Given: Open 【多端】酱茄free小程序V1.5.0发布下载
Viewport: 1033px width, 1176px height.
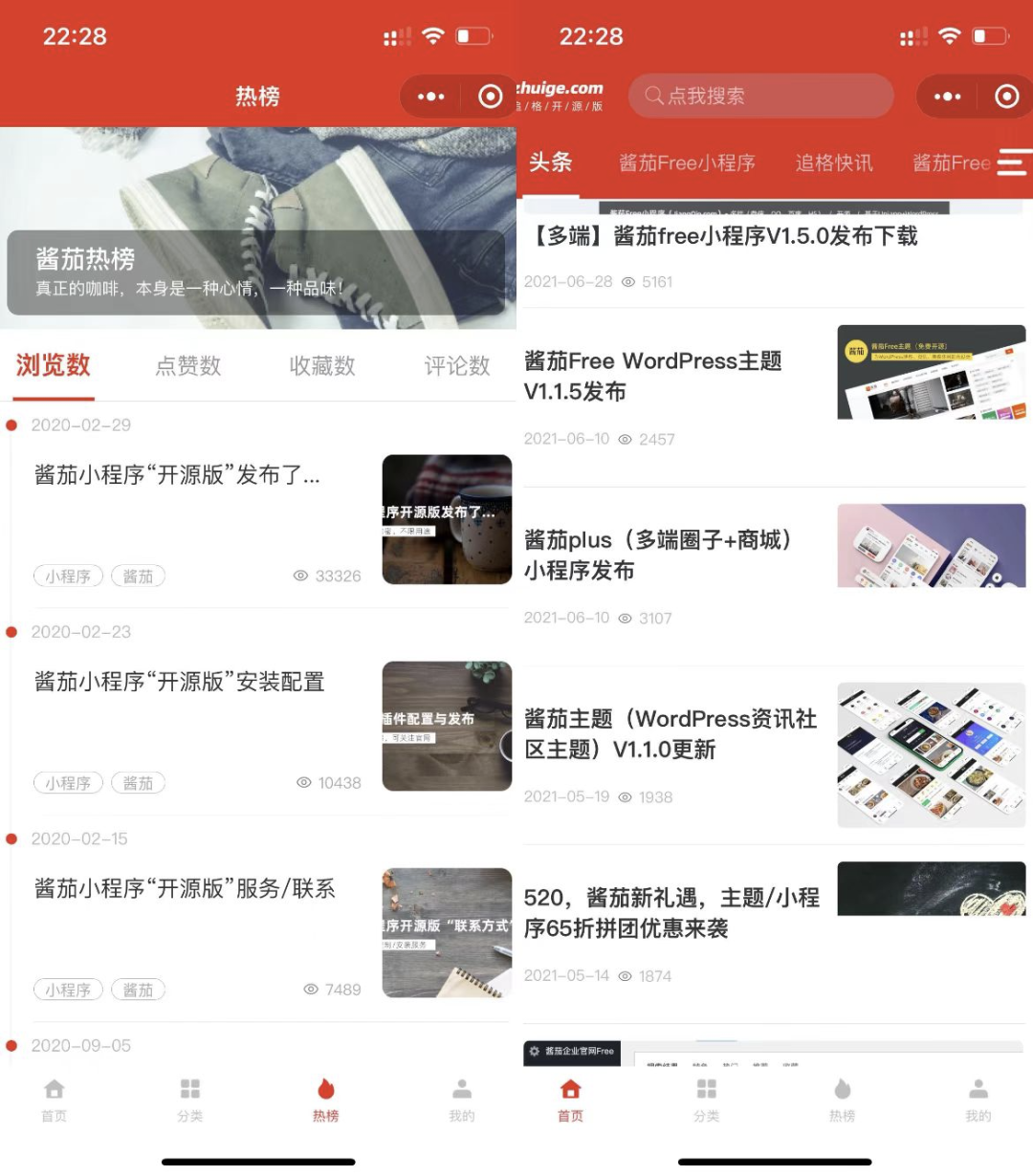Looking at the screenshot, I should pos(720,236).
